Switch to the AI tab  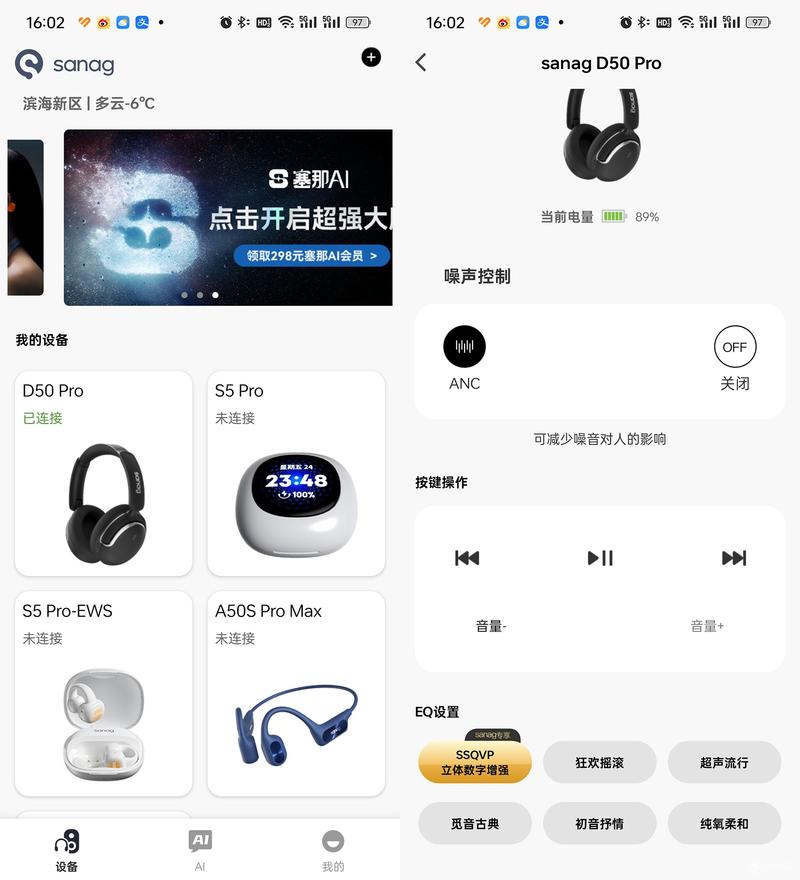[x=200, y=850]
